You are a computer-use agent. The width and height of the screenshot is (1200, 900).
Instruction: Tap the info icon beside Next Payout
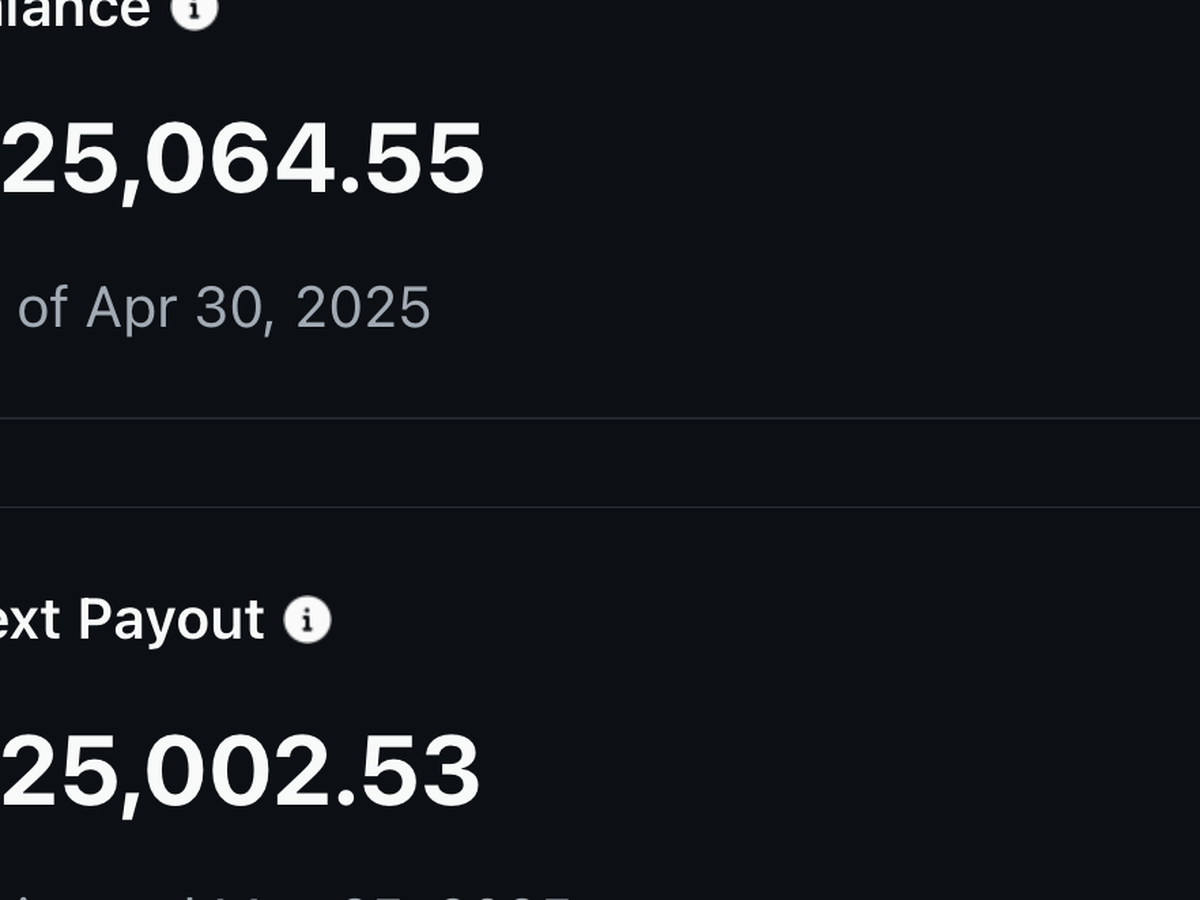307,620
